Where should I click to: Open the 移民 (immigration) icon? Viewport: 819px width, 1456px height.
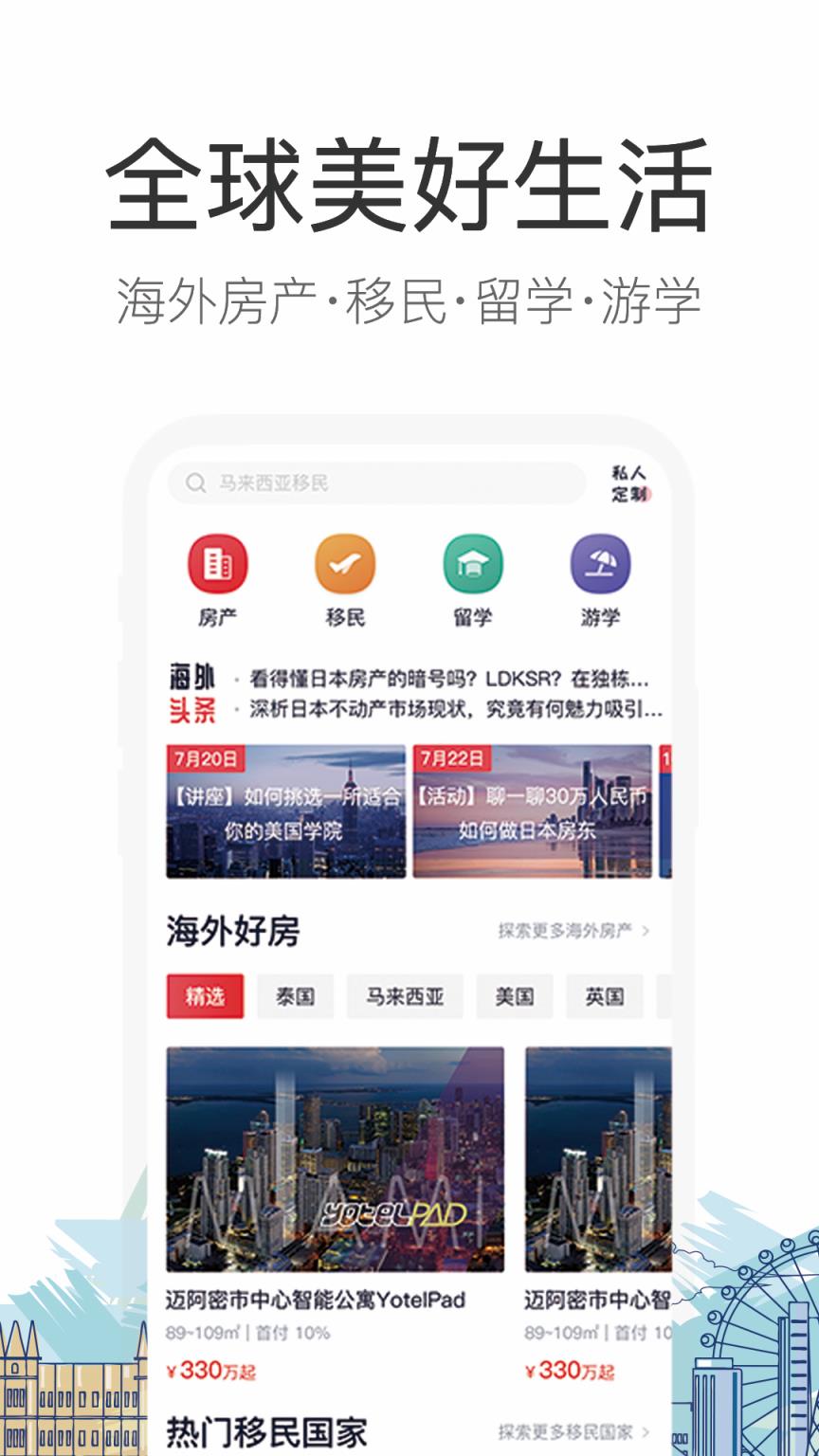[344, 563]
